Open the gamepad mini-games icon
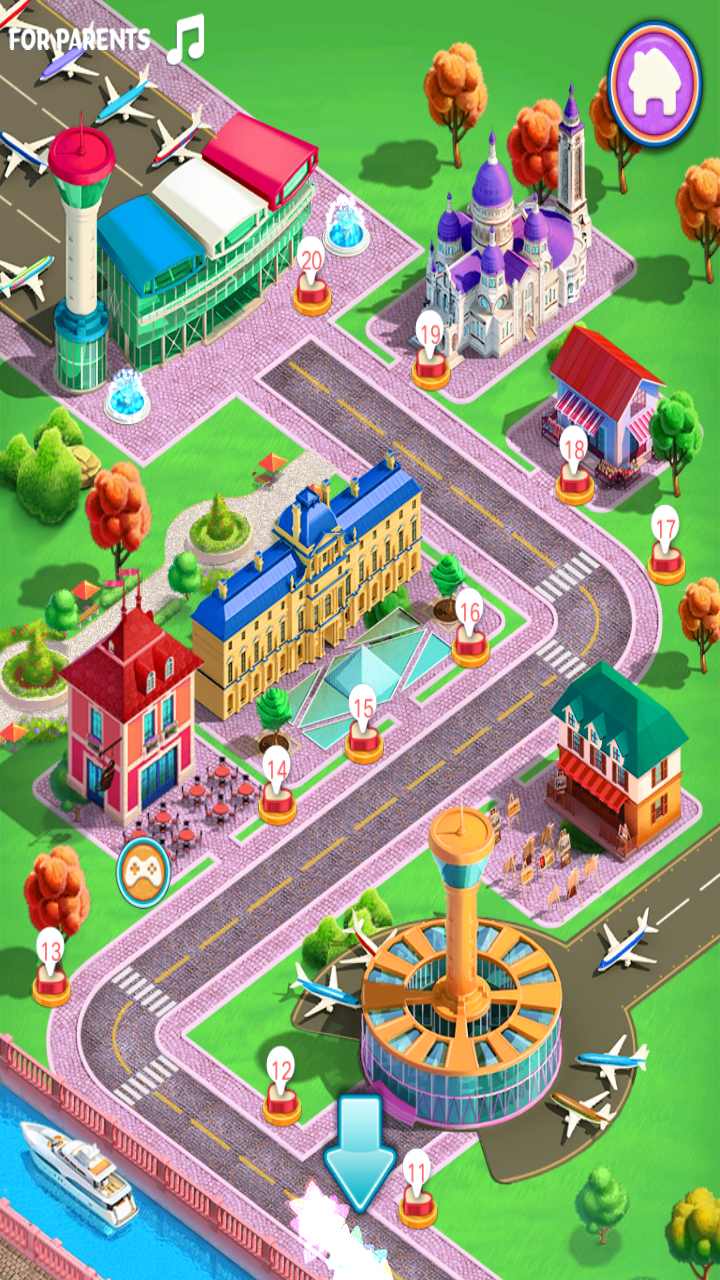This screenshot has height=1280, width=720. point(143,872)
